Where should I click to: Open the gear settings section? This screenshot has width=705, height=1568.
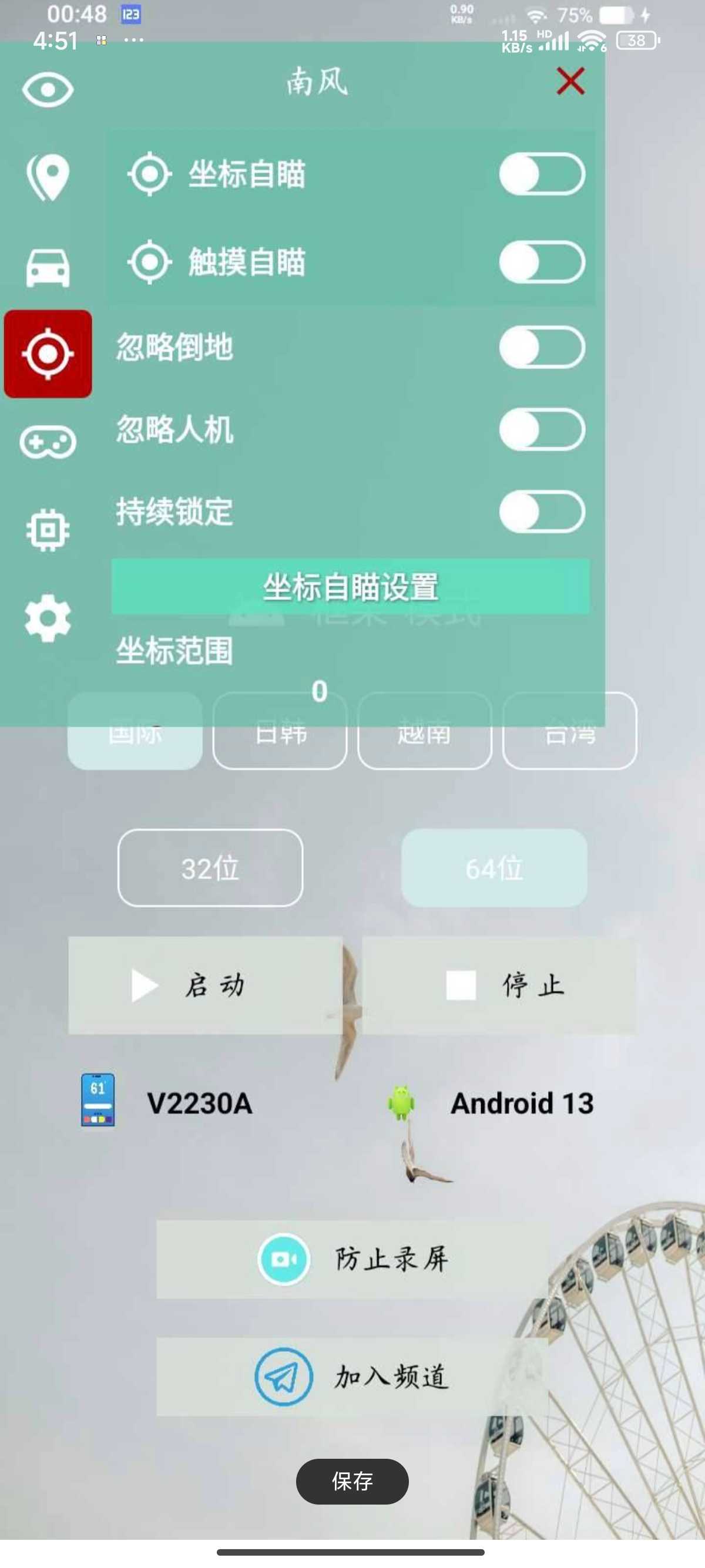pos(48,618)
